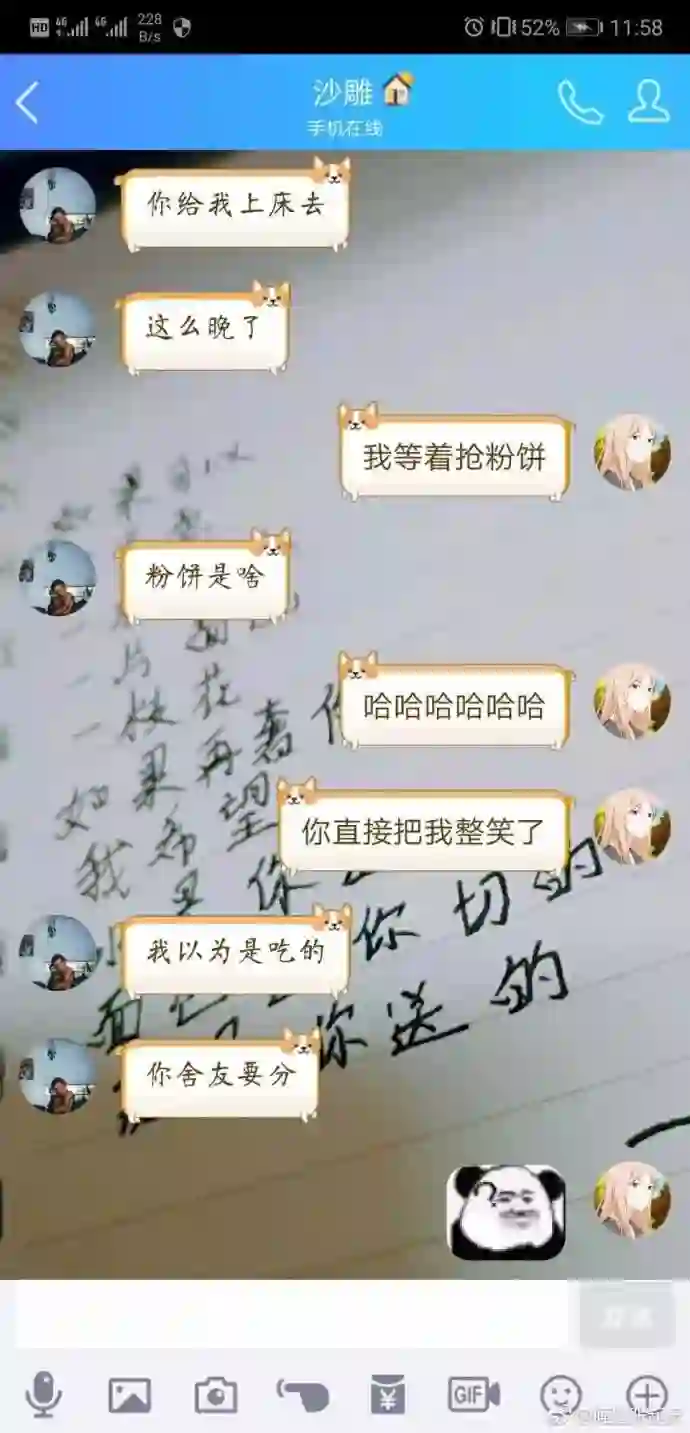Image resolution: width=690 pixels, height=1433 pixels.
Task: Open the photo gallery picker
Action: coord(130,1394)
